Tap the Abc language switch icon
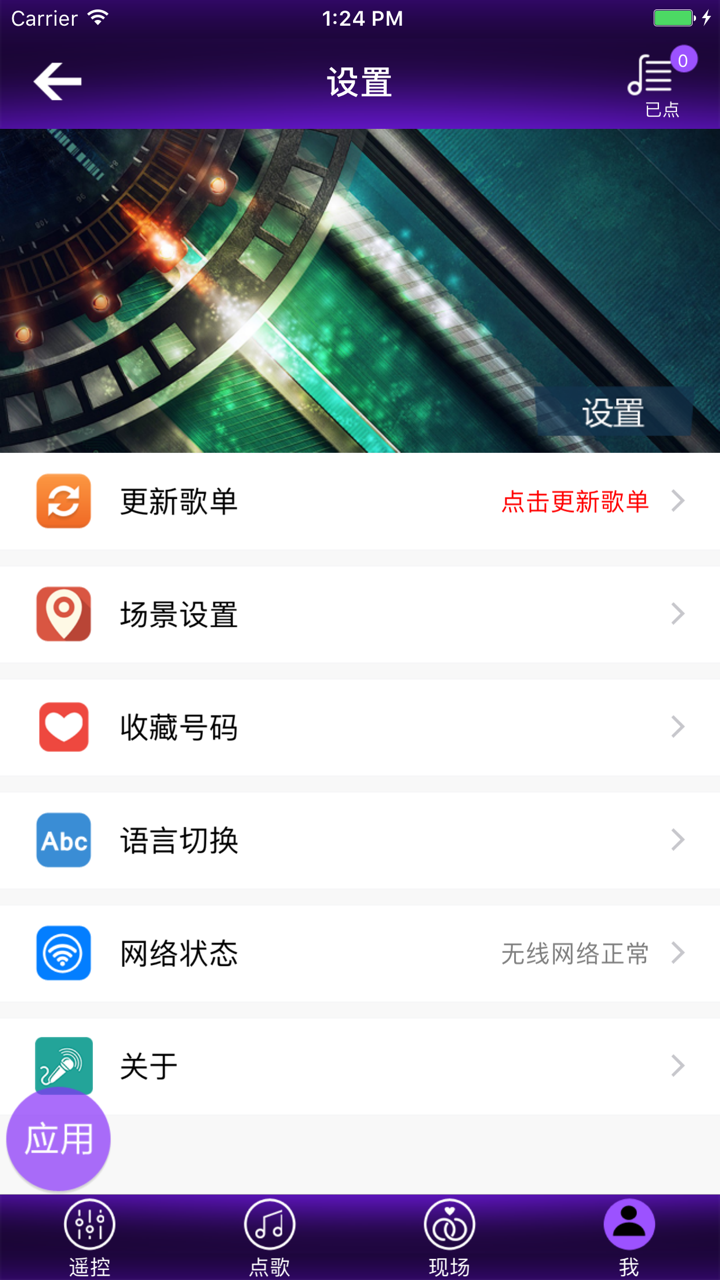The width and height of the screenshot is (720, 1280). click(63, 840)
